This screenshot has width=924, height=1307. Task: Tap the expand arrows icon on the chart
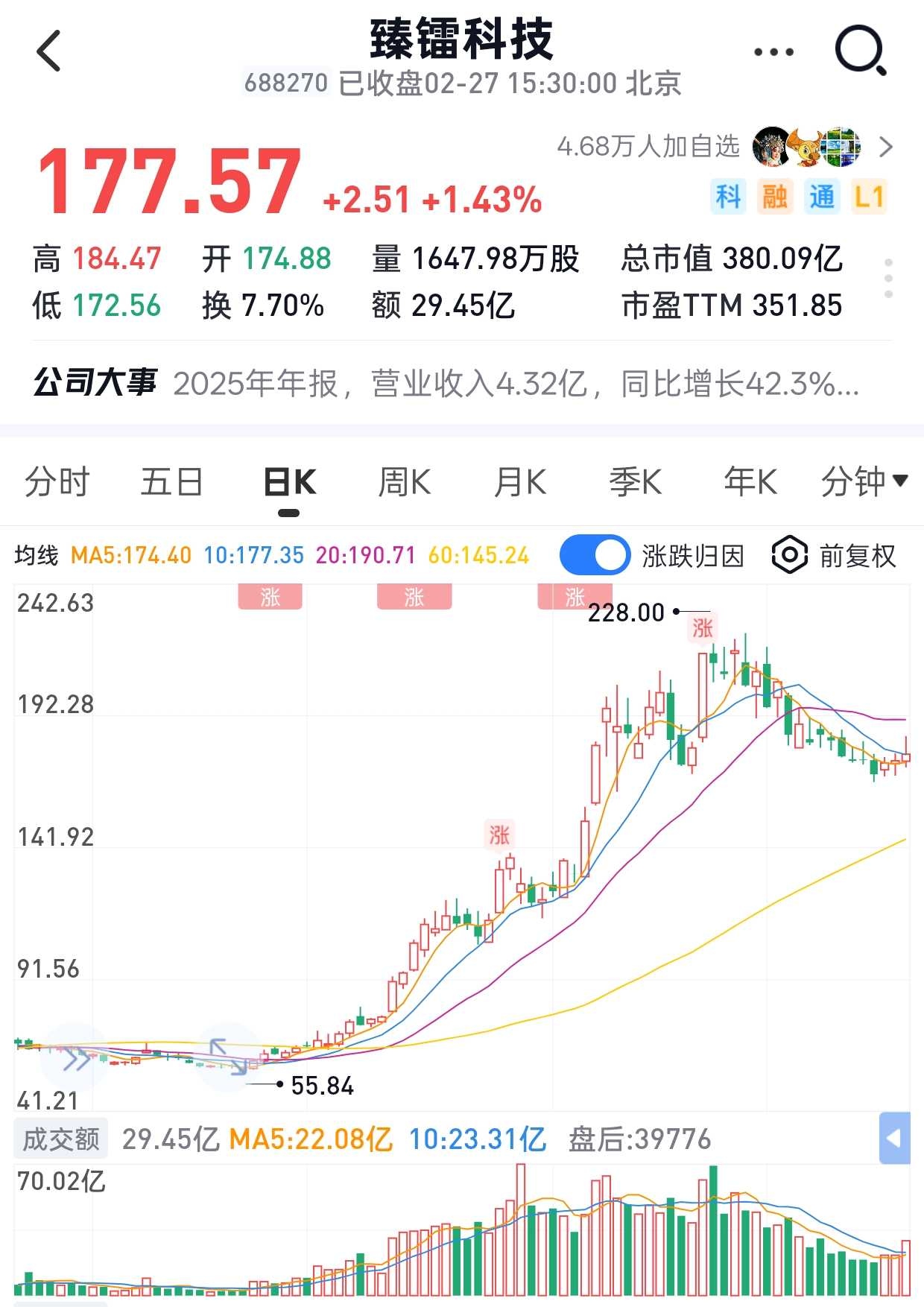click(228, 1057)
